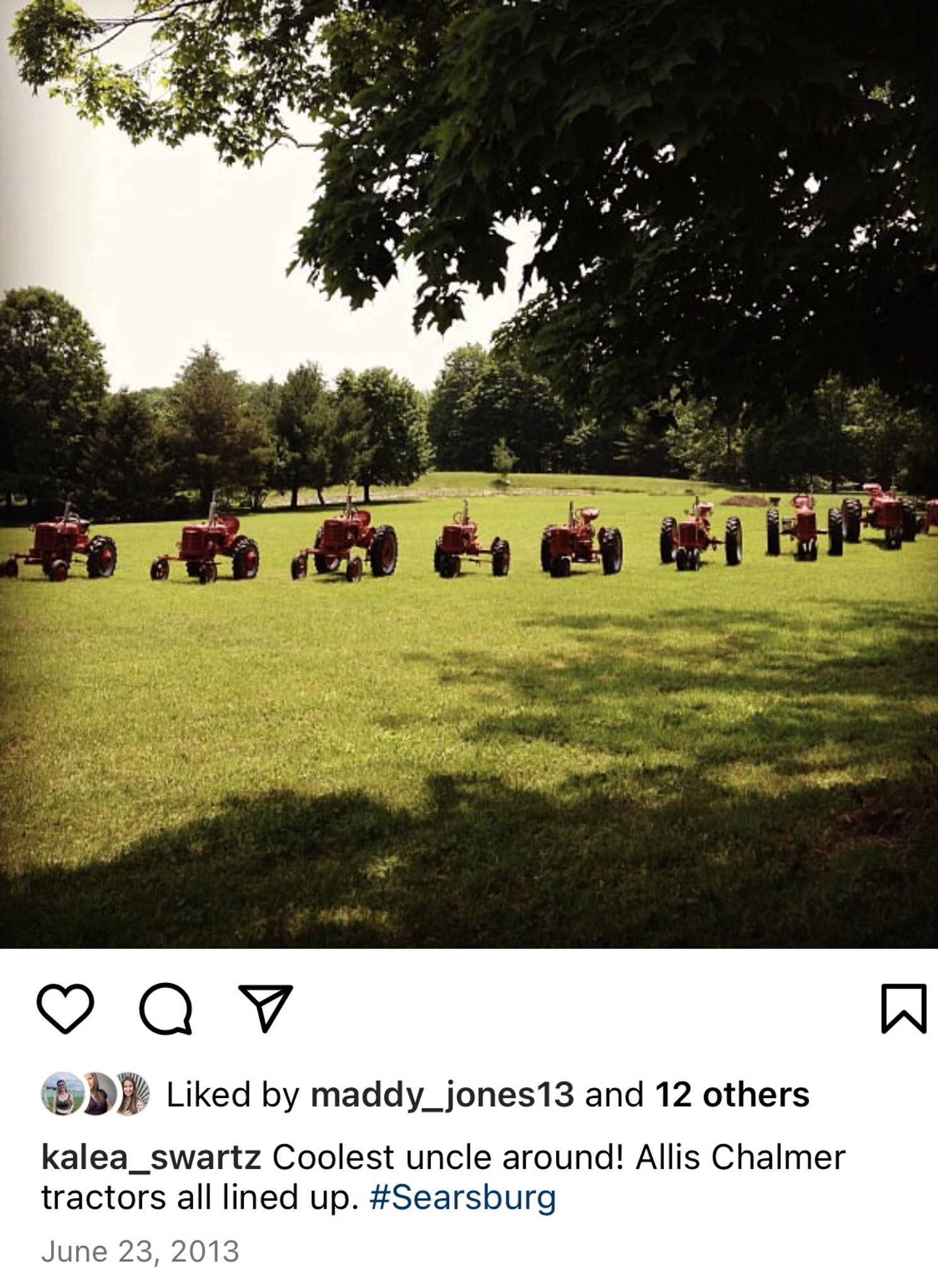The width and height of the screenshot is (938, 1288).
Task: Open kalea_swartz's profile from the caption
Action: click(x=151, y=1158)
